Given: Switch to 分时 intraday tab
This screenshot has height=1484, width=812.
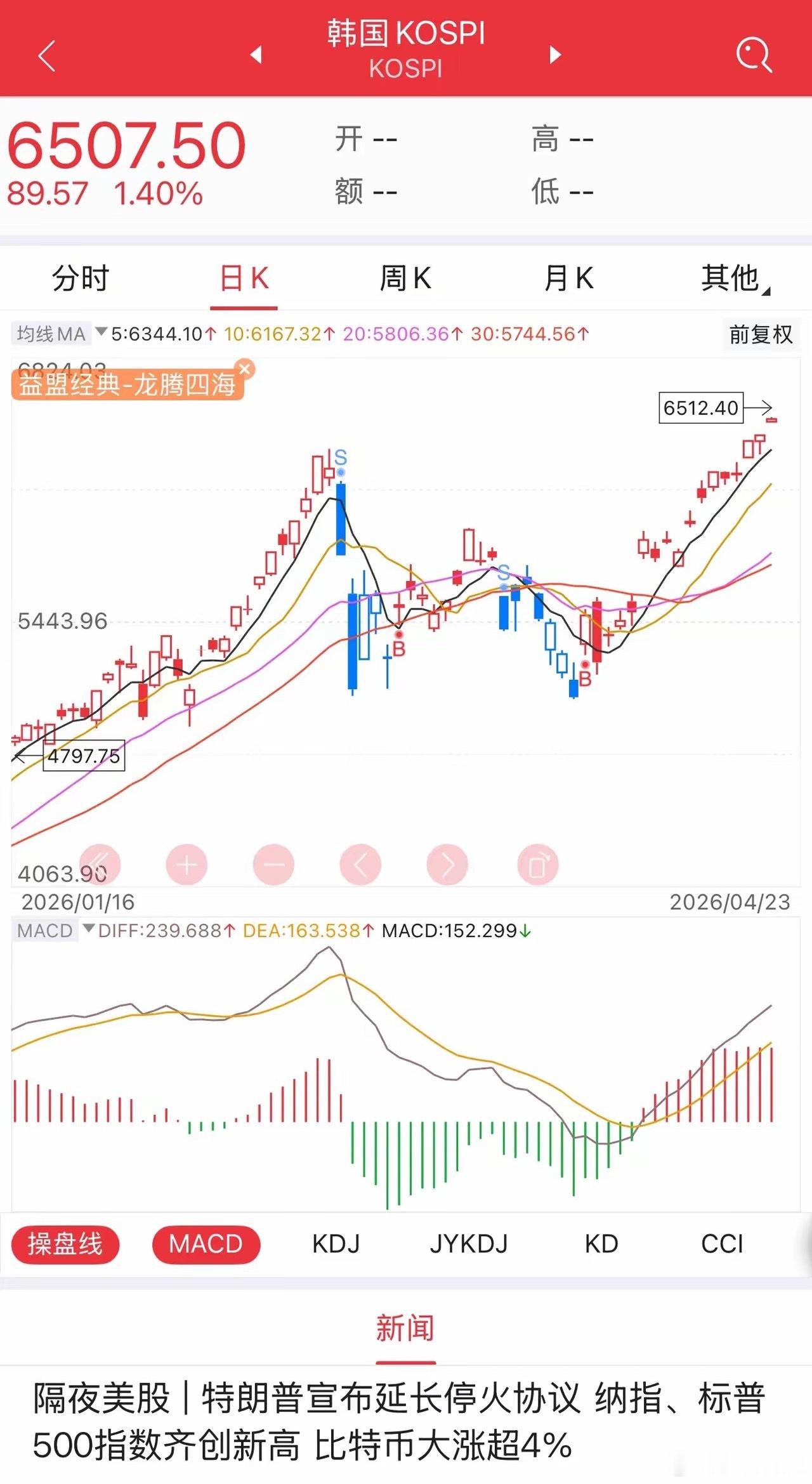Looking at the screenshot, I should click(81, 278).
